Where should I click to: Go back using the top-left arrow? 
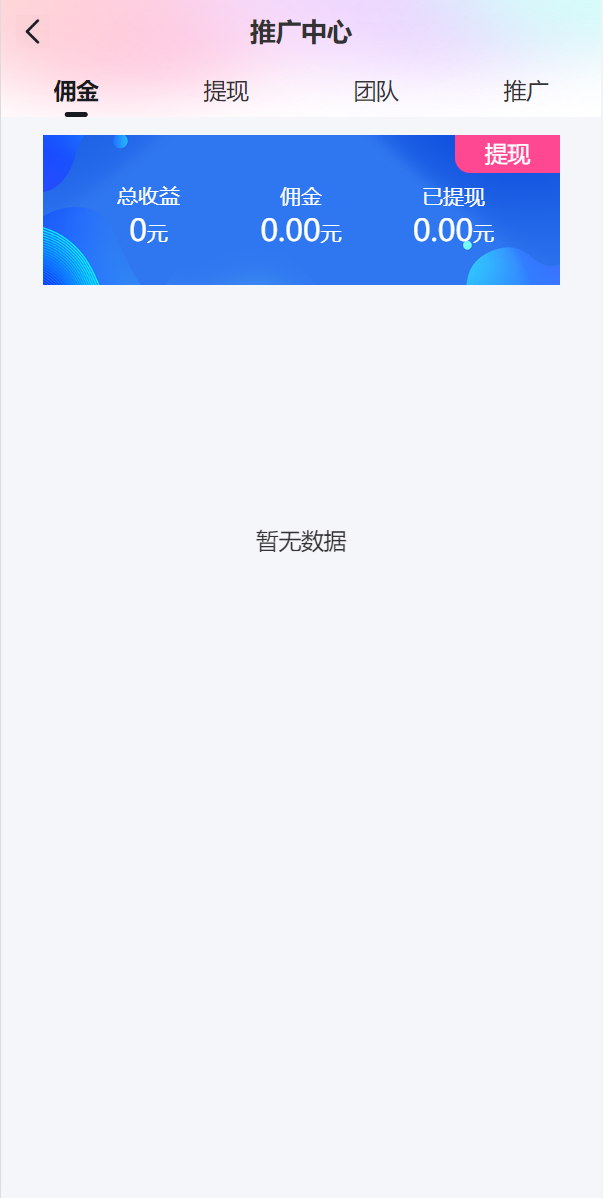[33, 32]
